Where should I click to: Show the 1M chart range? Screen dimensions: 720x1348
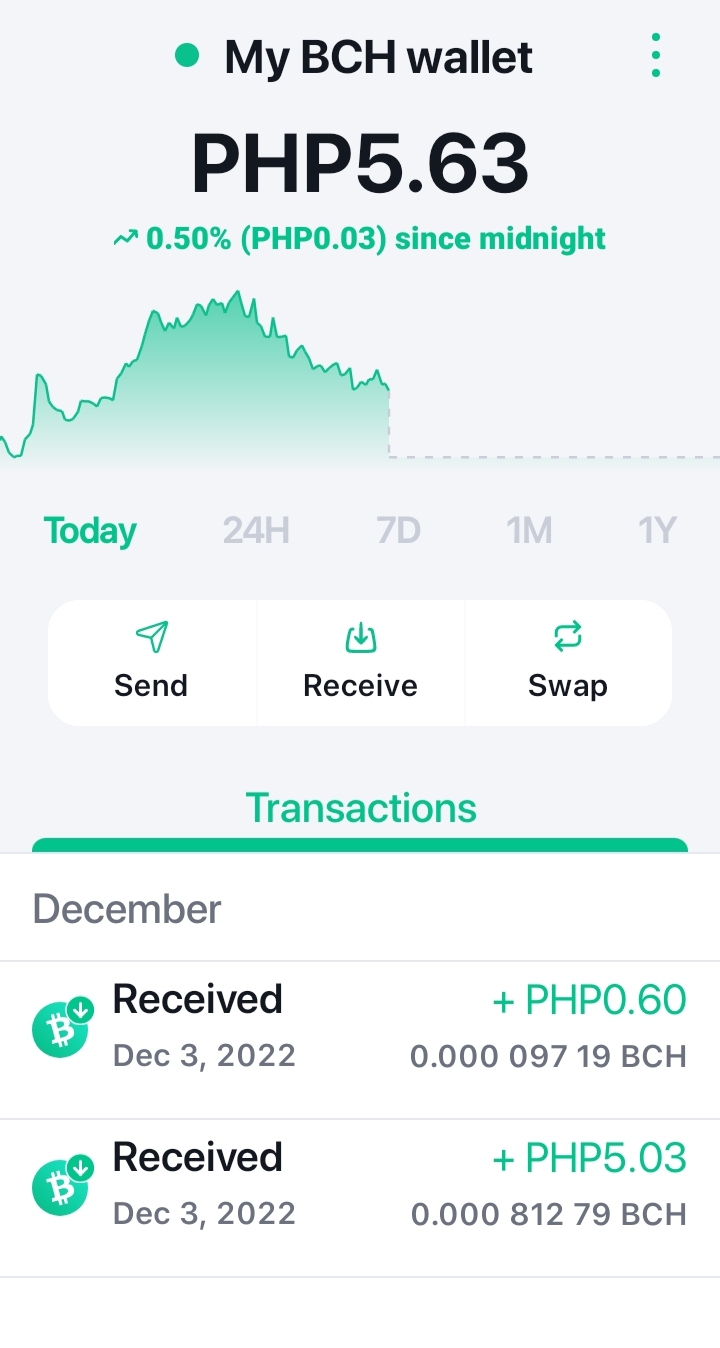[529, 530]
